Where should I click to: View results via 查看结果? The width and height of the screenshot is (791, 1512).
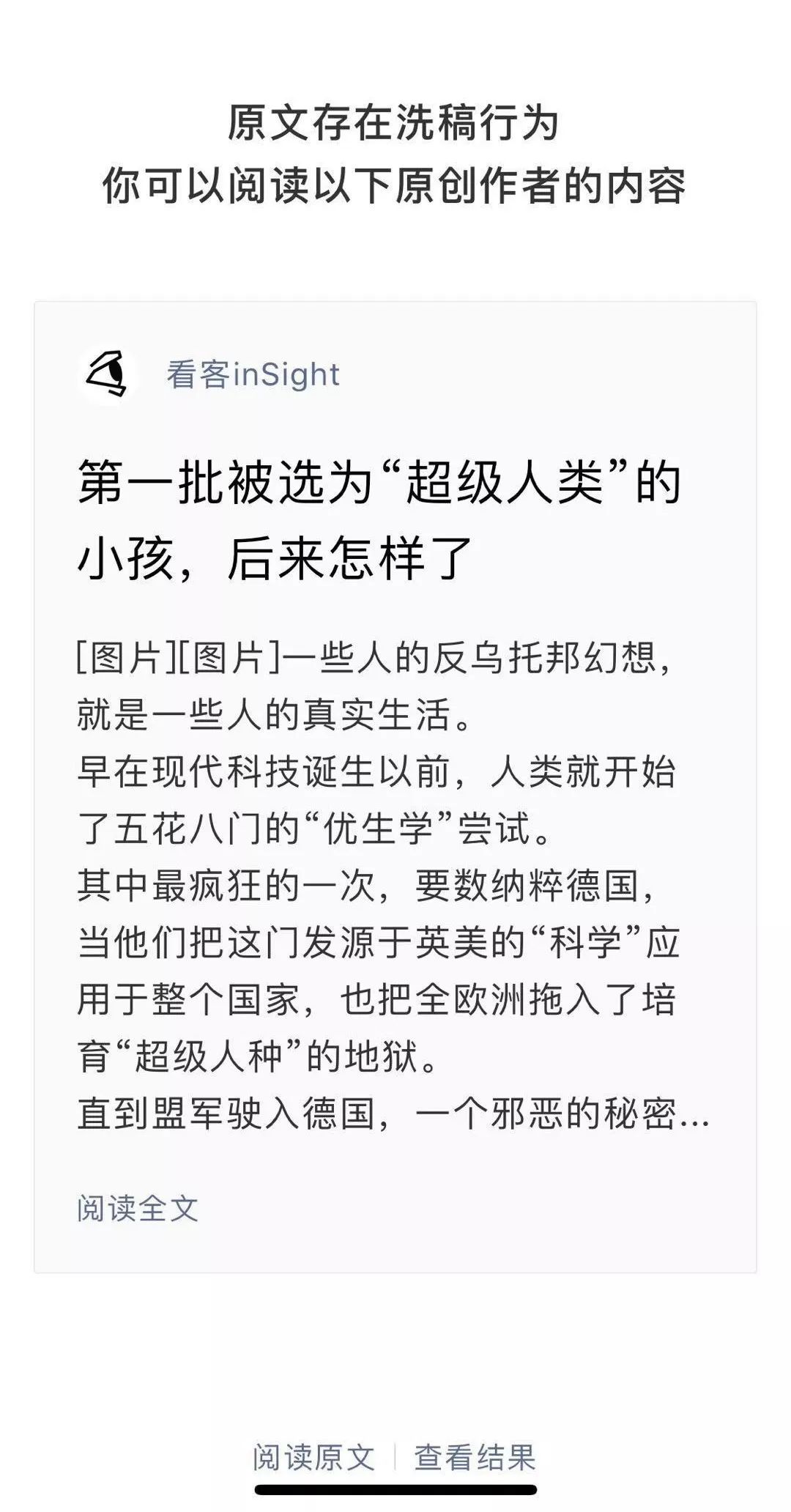pos(475,1458)
